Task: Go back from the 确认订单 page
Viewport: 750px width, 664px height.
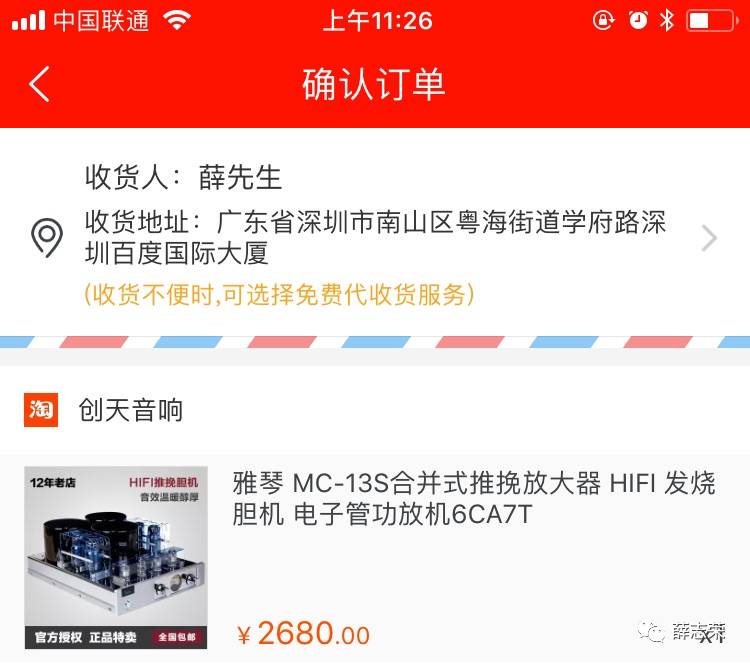Action: click(x=39, y=84)
